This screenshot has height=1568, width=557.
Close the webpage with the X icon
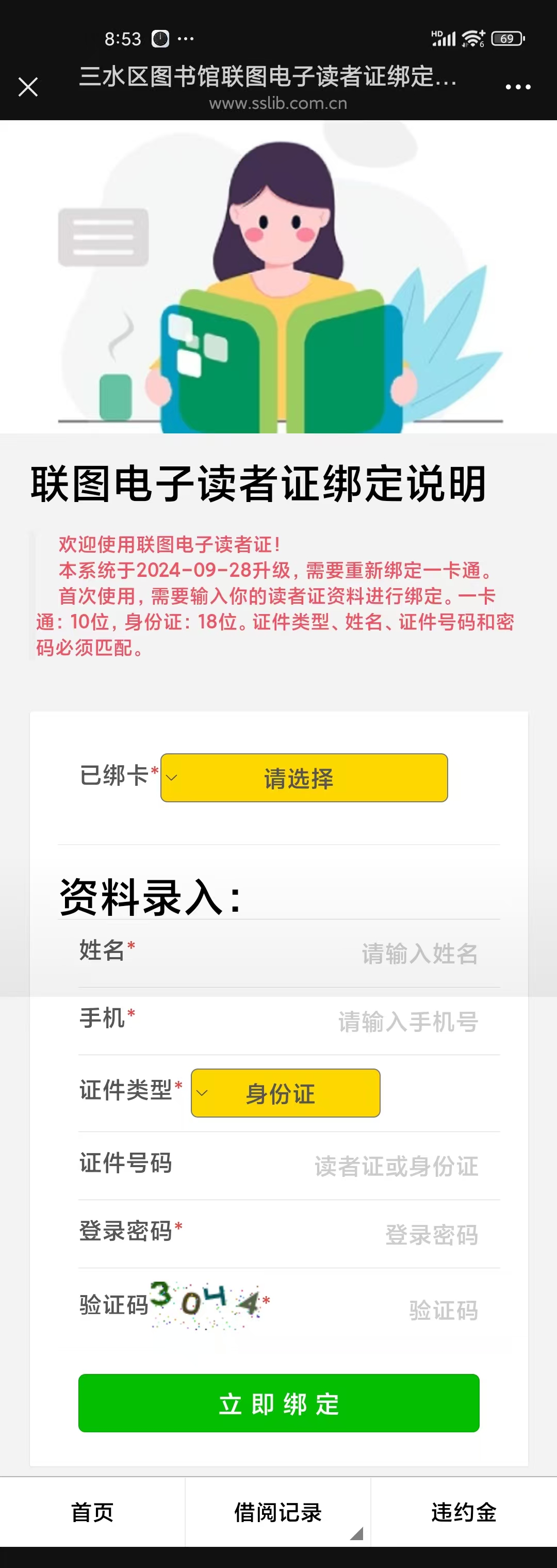[x=28, y=87]
